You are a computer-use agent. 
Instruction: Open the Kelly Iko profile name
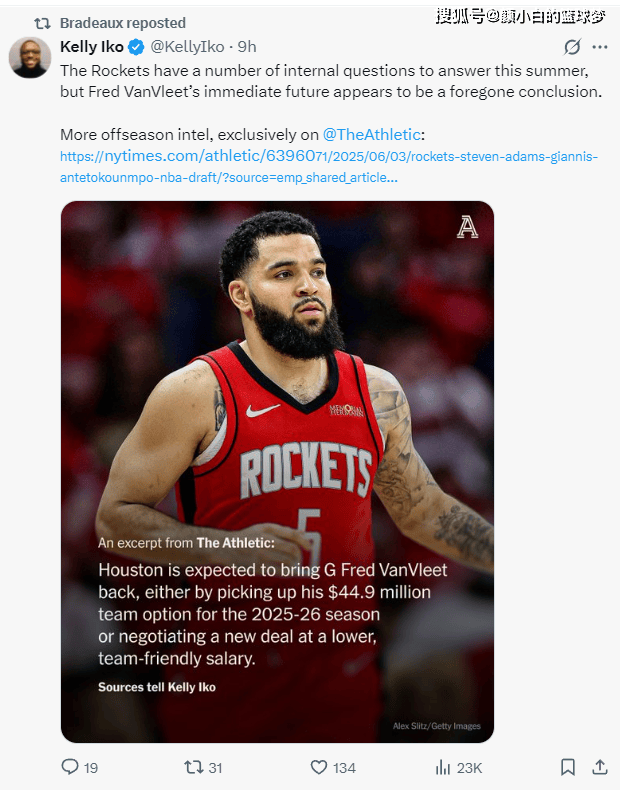(x=92, y=46)
